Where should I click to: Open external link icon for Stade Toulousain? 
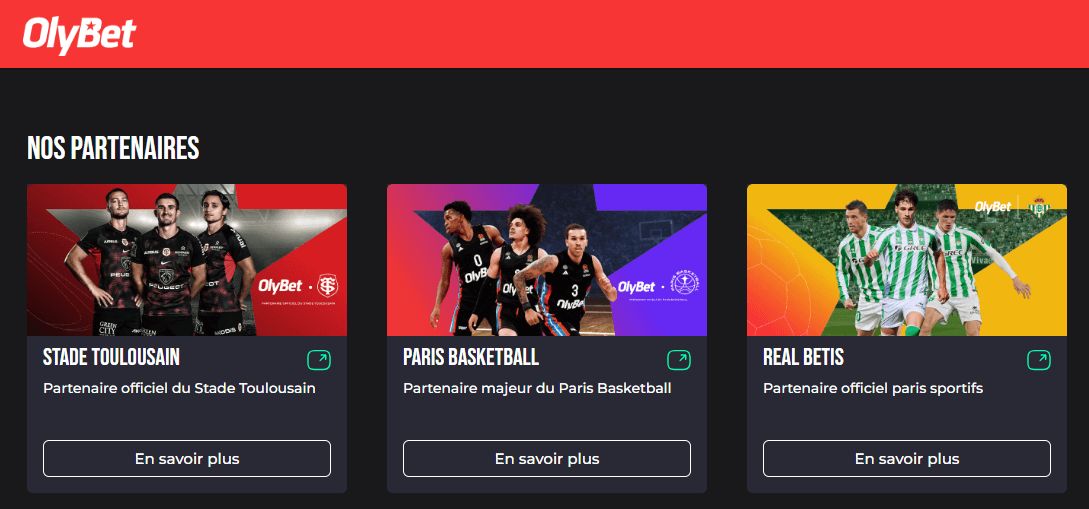(x=319, y=360)
